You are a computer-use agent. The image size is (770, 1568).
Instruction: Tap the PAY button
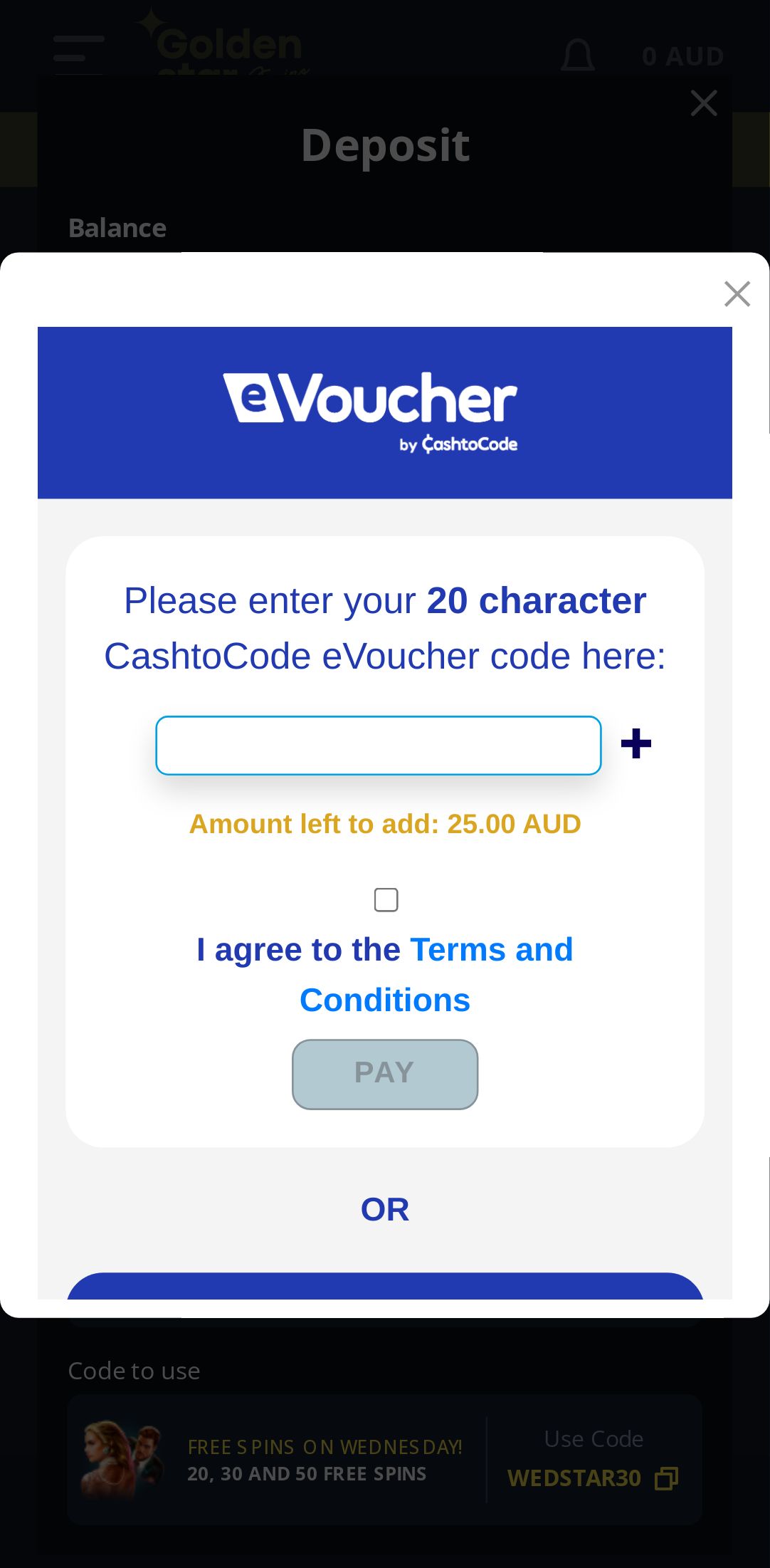point(384,1073)
